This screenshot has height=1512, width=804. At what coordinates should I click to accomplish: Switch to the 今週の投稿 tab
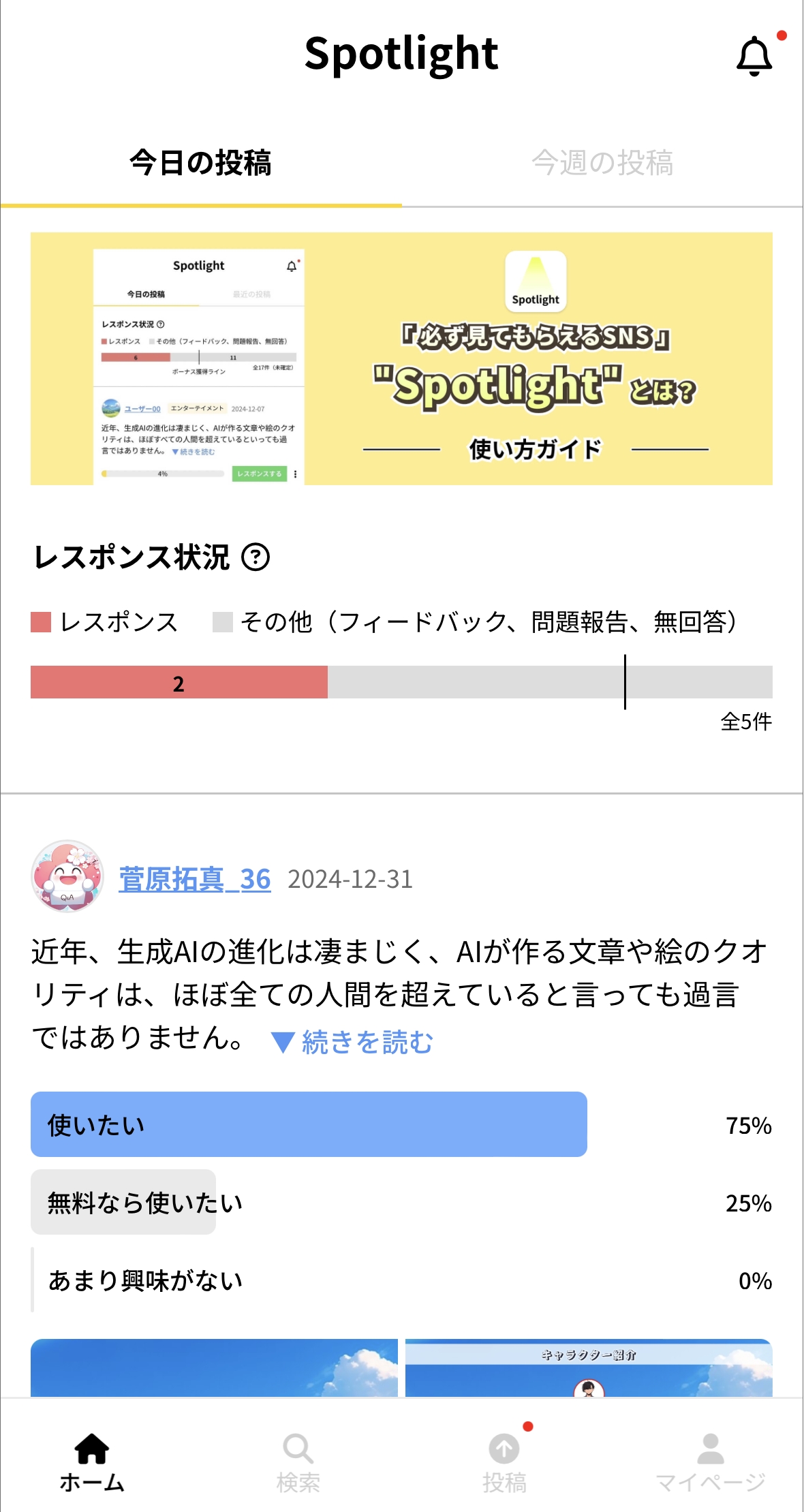click(602, 164)
